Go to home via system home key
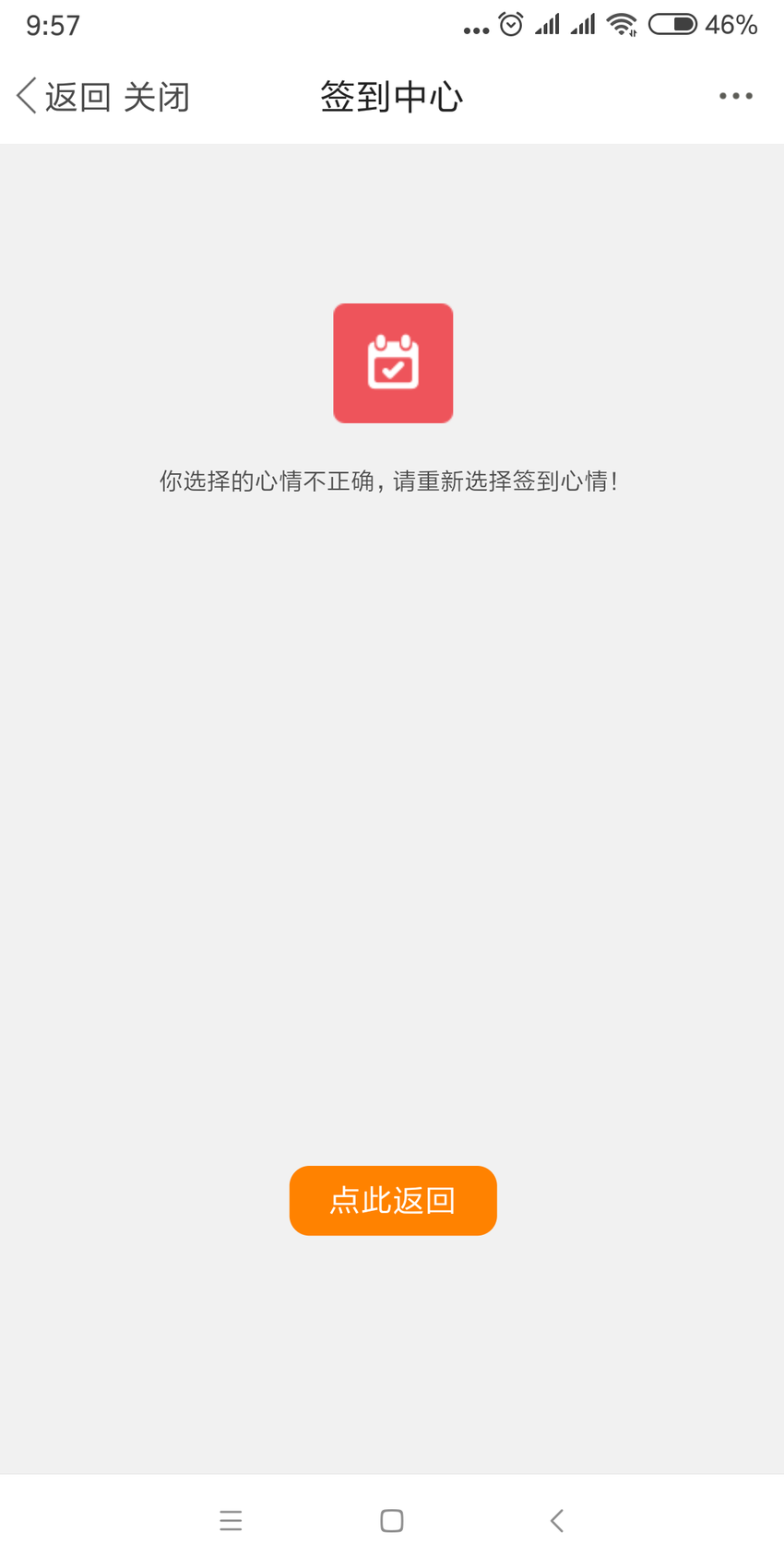The image size is (784, 1568). (x=392, y=1521)
